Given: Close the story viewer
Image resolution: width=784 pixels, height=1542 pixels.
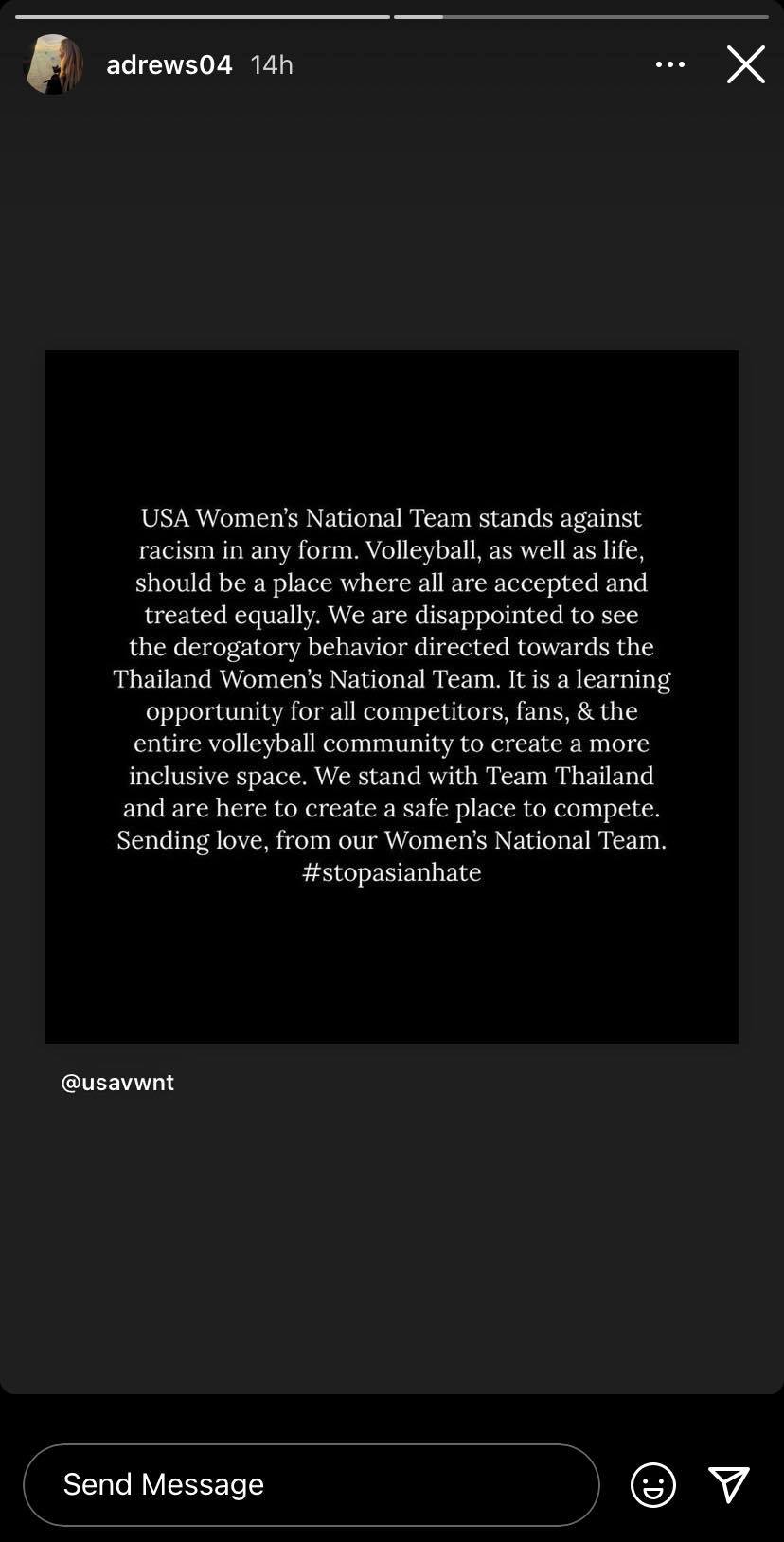Looking at the screenshot, I should [x=745, y=64].
